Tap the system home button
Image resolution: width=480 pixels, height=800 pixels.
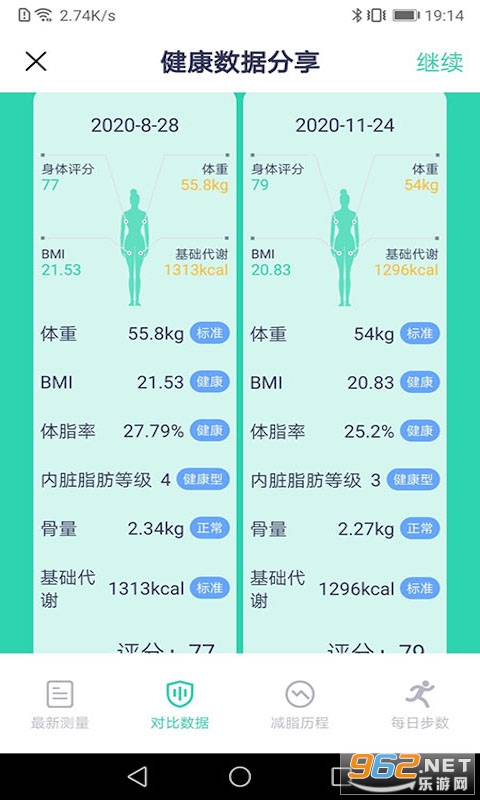(240, 777)
